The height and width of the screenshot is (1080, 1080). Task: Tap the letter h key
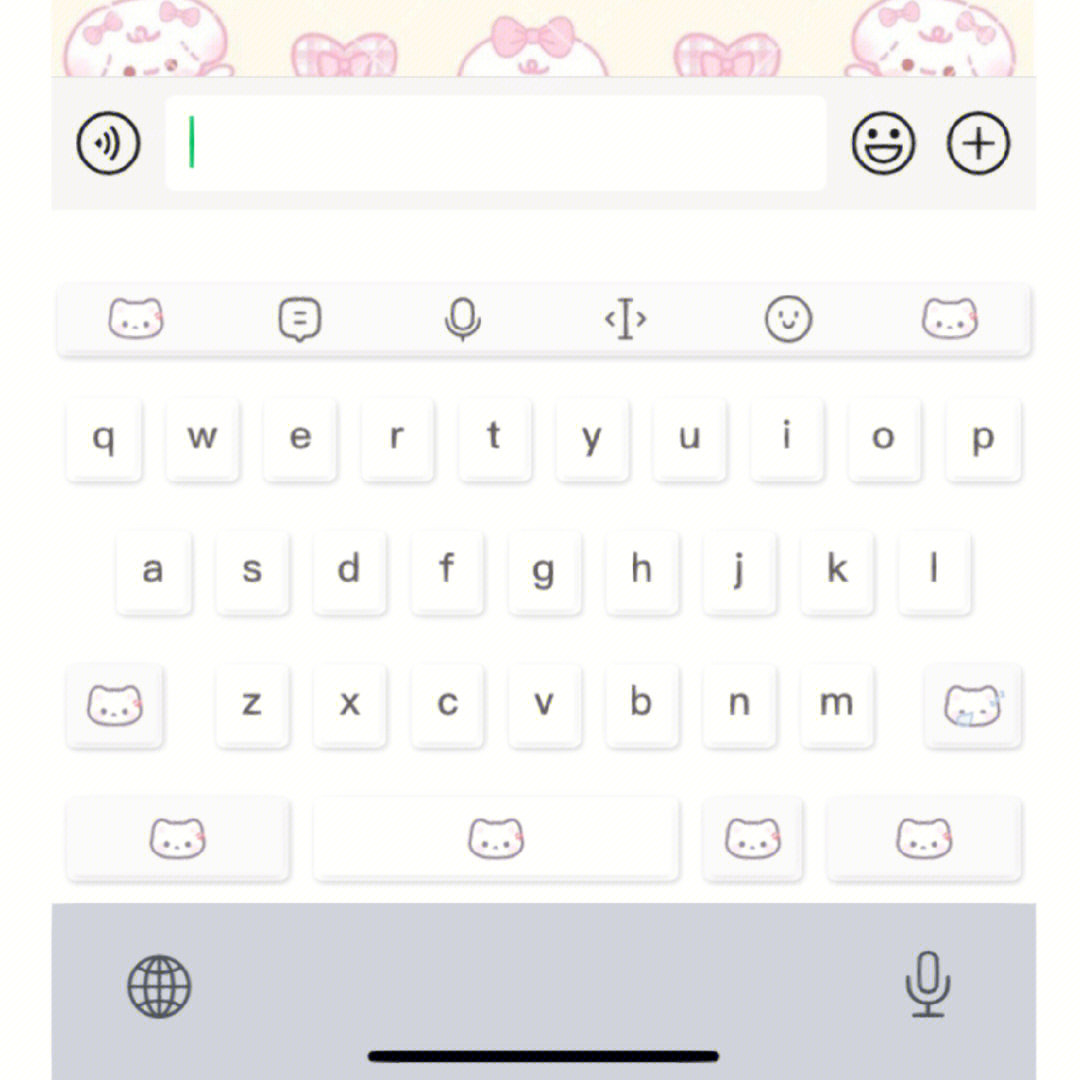click(x=641, y=570)
